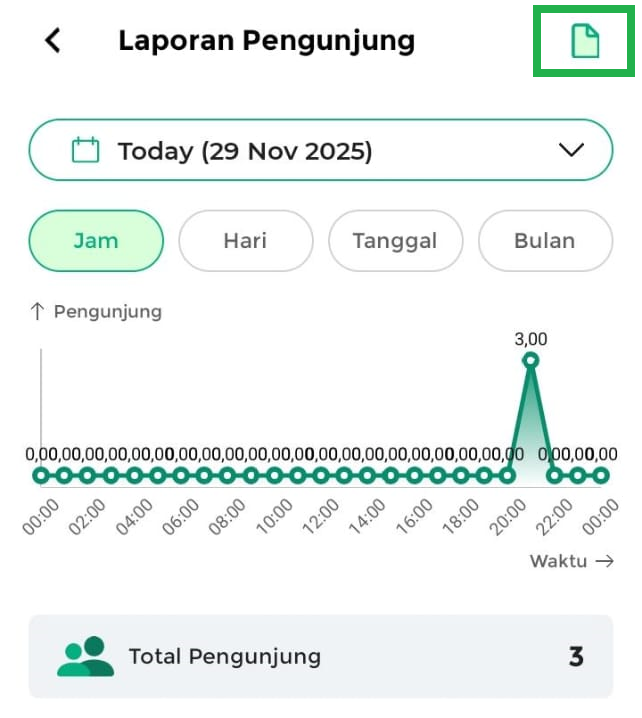The width and height of the screenshot is (642, 718).
Task: Tap the 3,00 peak data point
Action: (531, 360)
